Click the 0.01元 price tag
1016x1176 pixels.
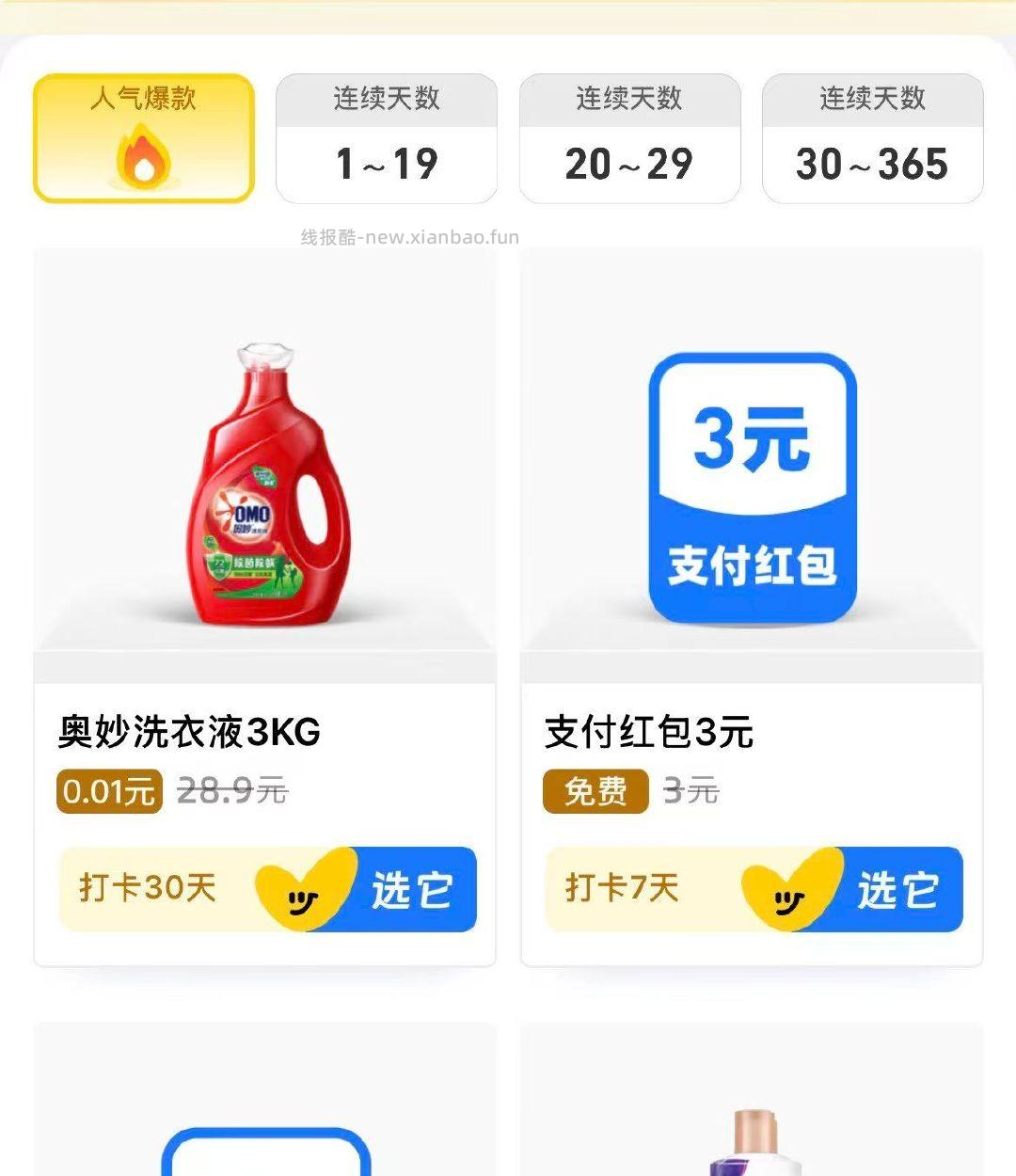click(x=107, y=791)
